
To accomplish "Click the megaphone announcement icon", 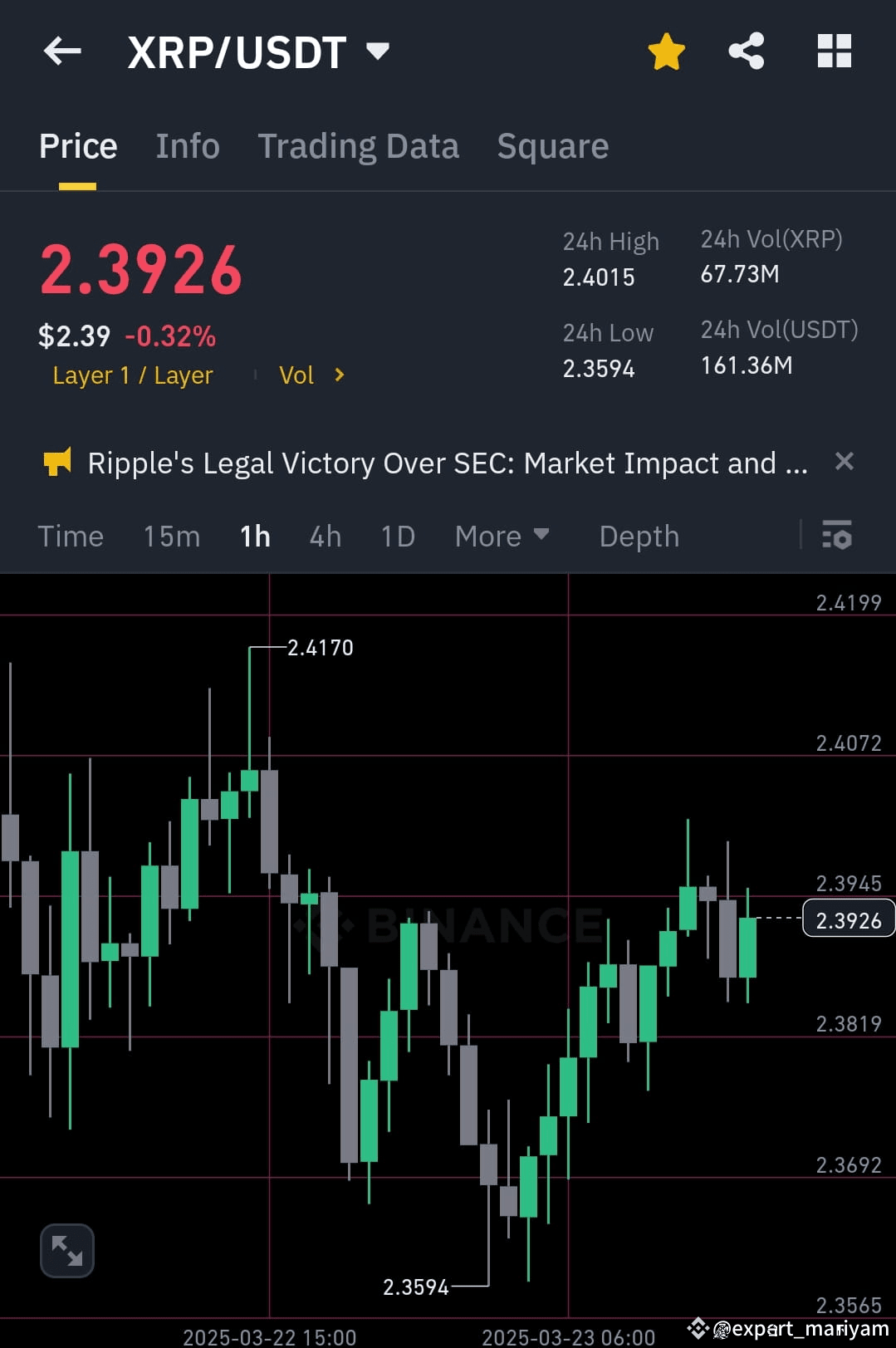I will pos(57,463).
